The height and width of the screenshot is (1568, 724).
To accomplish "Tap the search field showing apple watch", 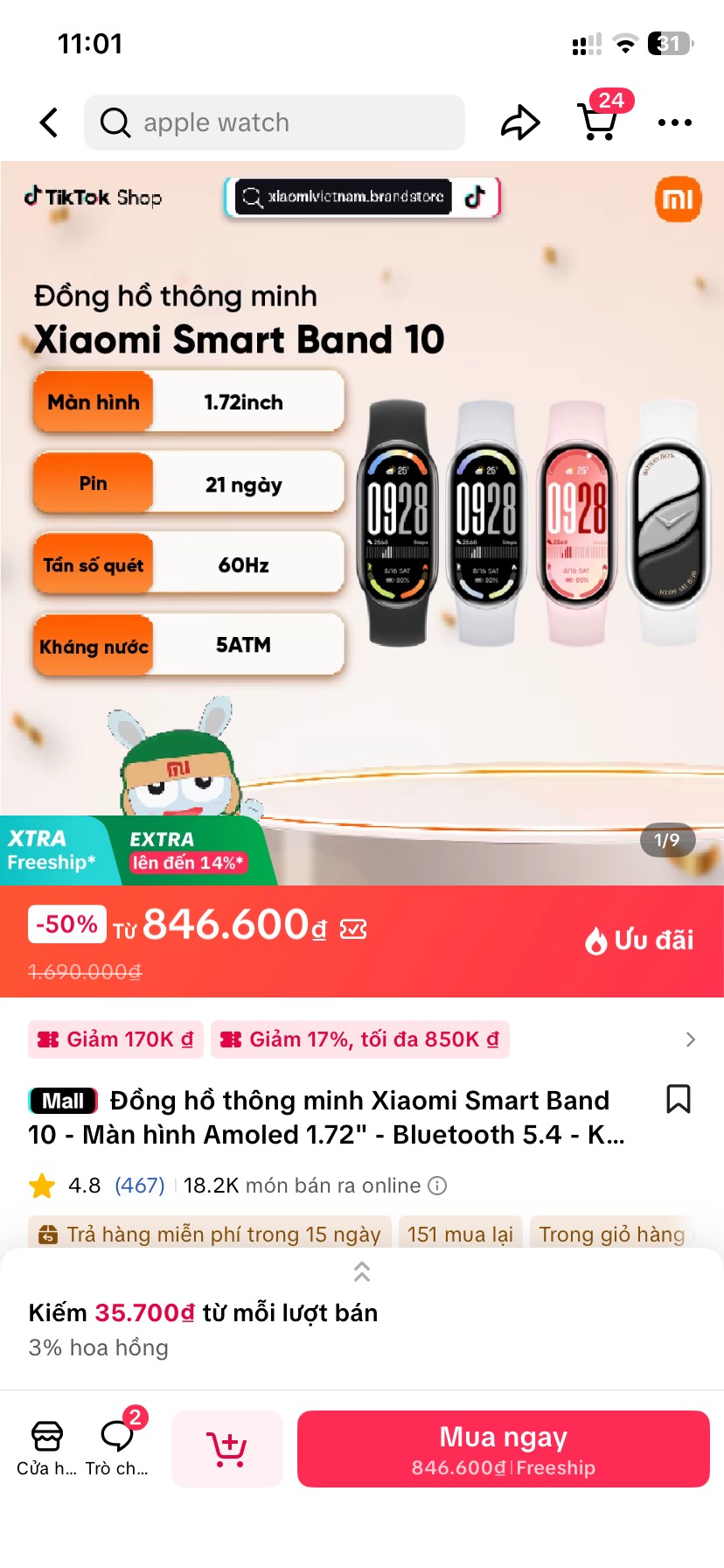I will pos(274,122).
